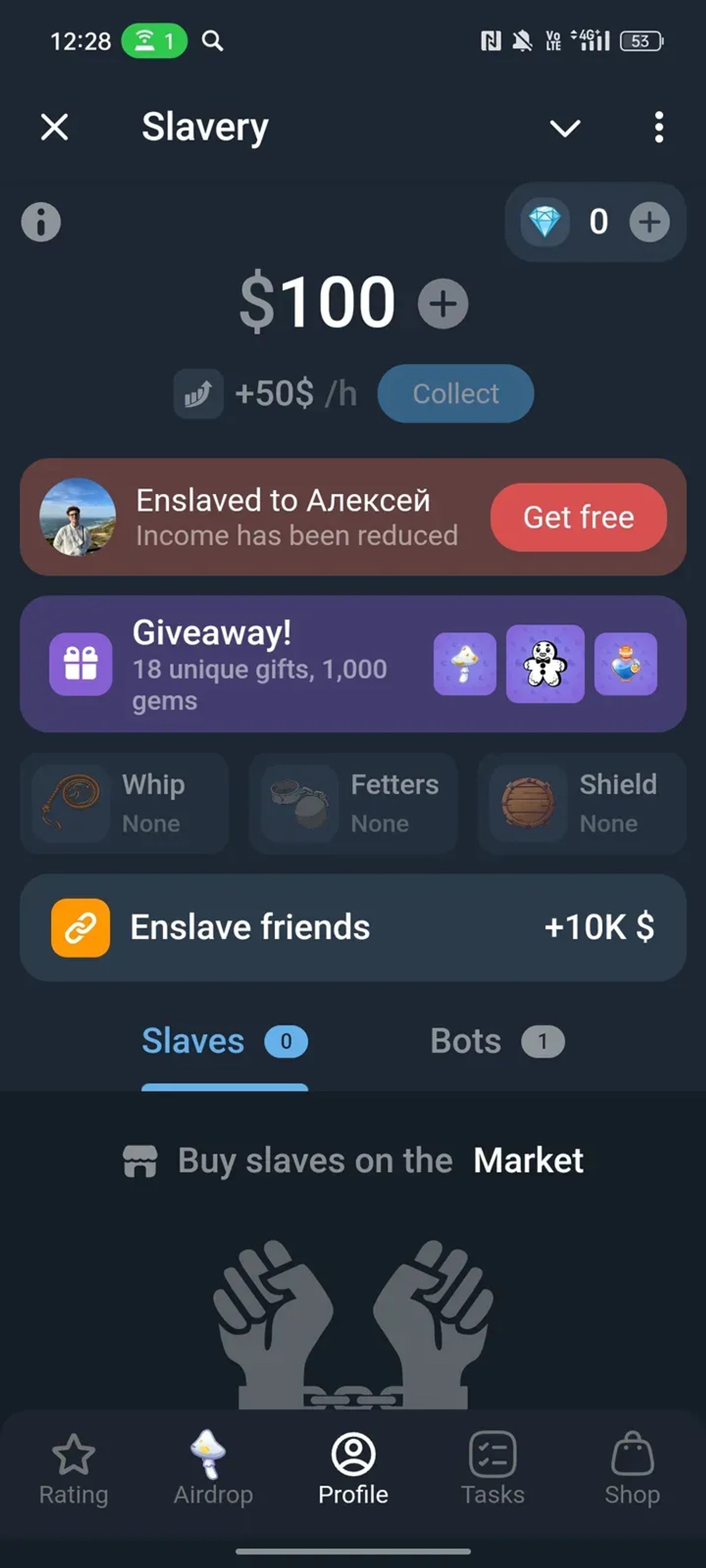Tap the mushroom gift in the giveaway
The width and height of the screenshot is (706, 1568).
465,665
